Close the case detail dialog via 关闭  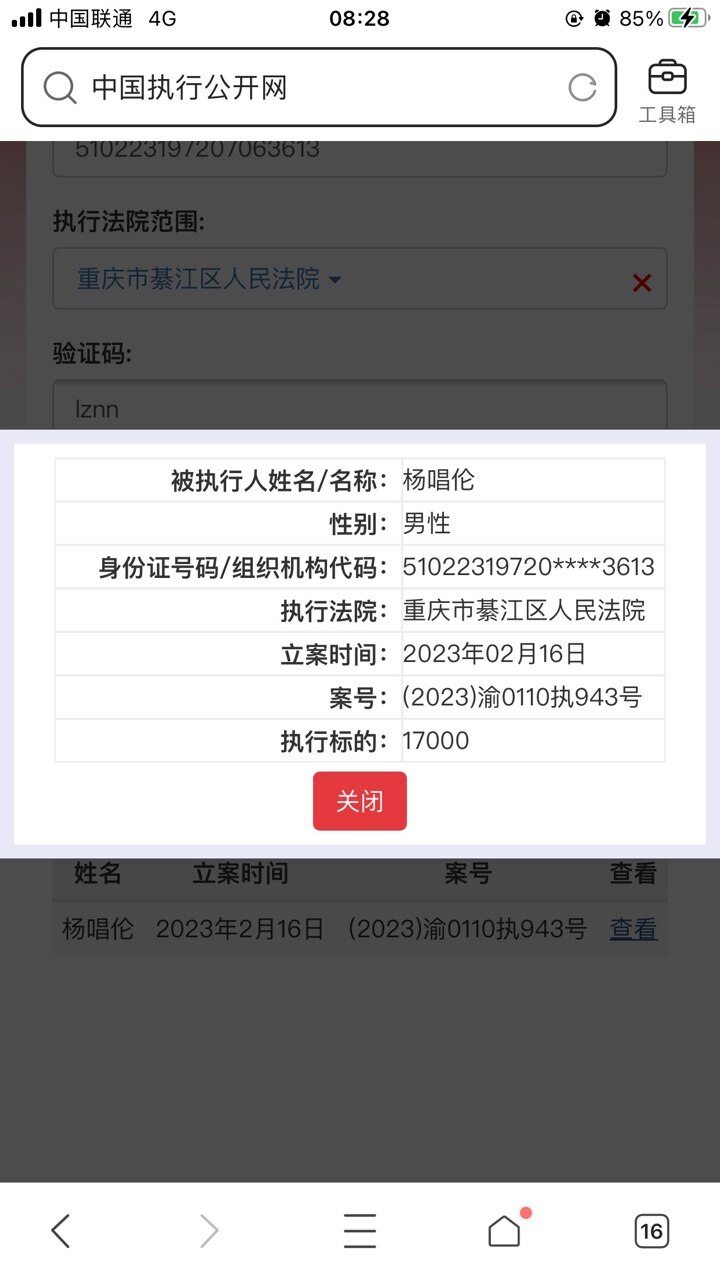click(359, 801)
